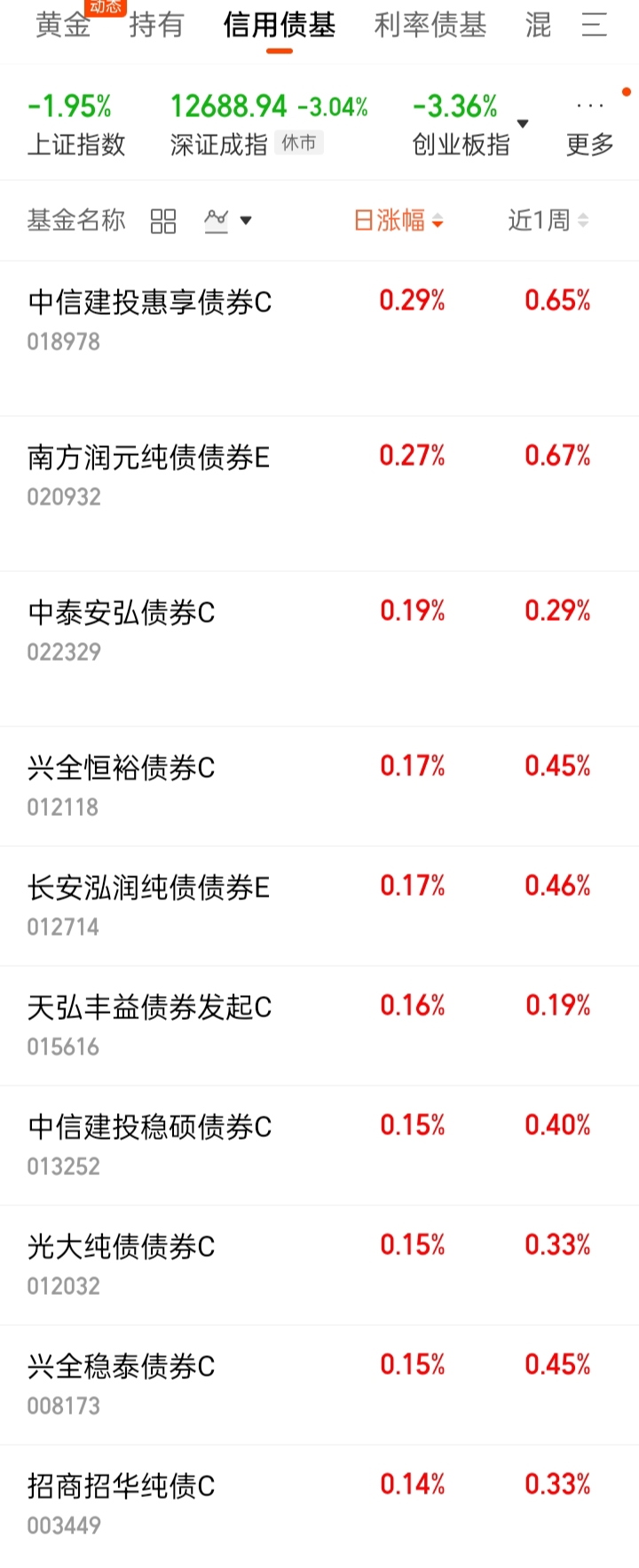Sort funds by 日涨幅
Viewport: 639px width, 1568px height.
[x=398, y=221]
